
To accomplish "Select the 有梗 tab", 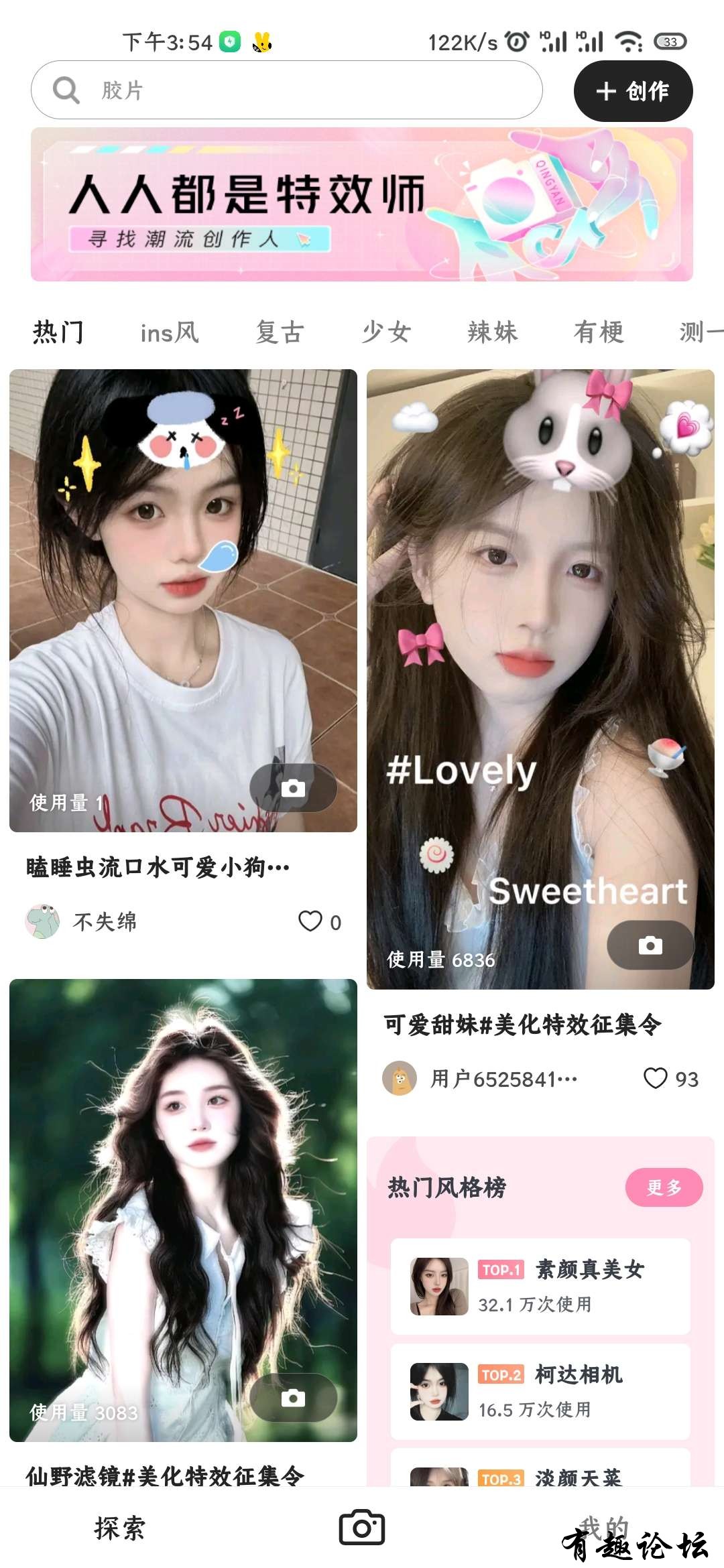I will pos(599,332).
